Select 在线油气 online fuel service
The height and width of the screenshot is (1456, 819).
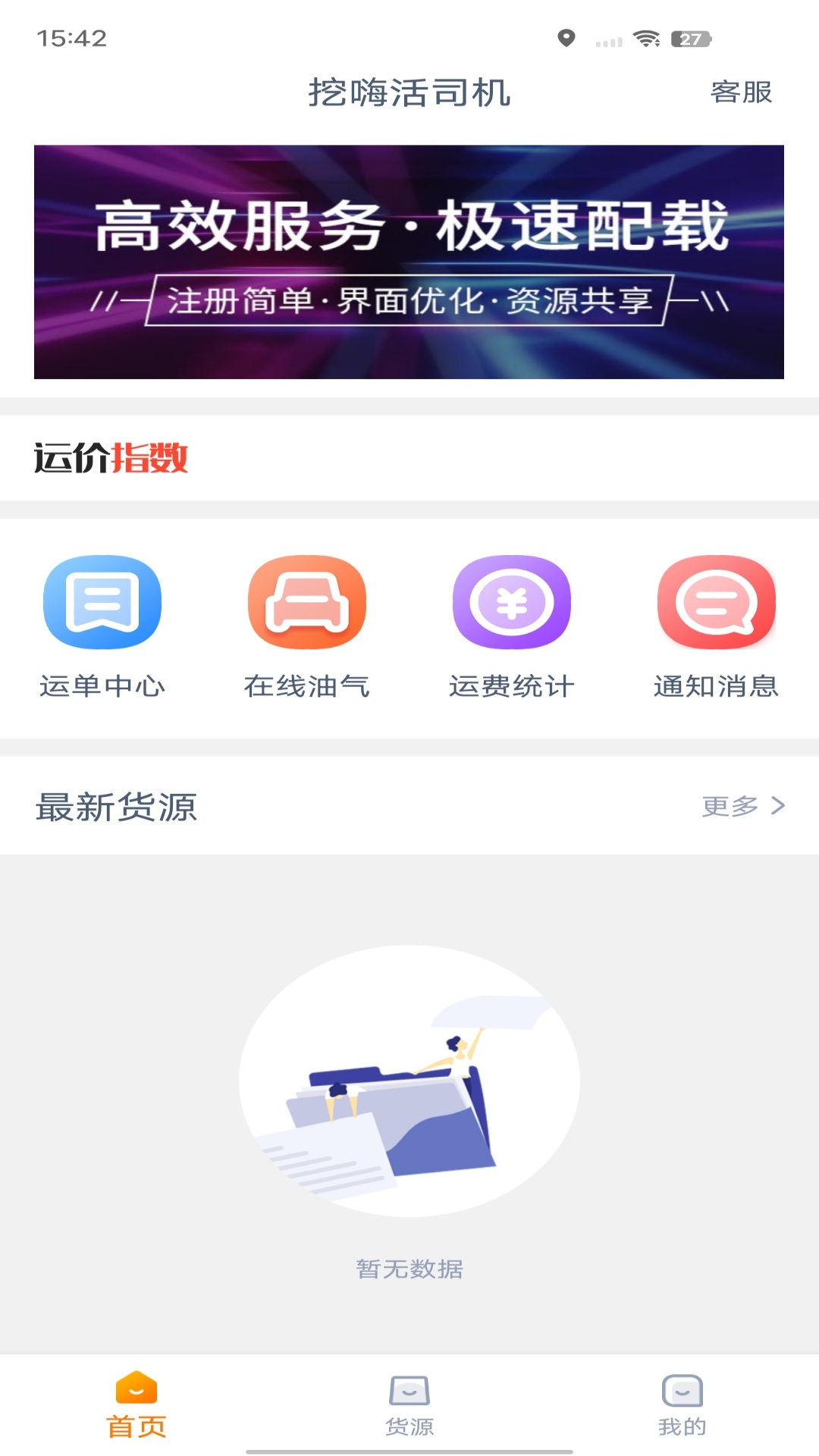pyautogui.click(x=307, y=626)
